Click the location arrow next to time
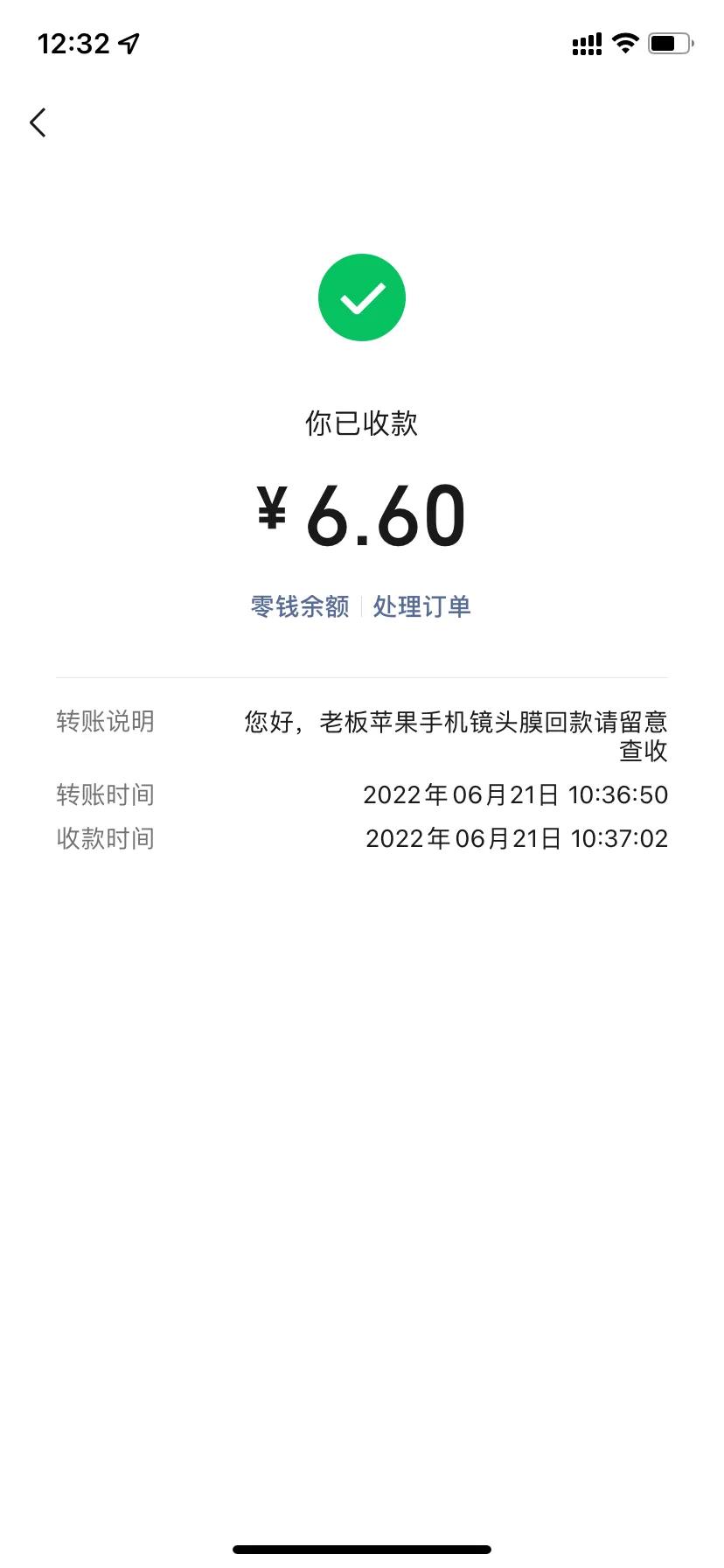724x1568 pixels. [128, 41]
